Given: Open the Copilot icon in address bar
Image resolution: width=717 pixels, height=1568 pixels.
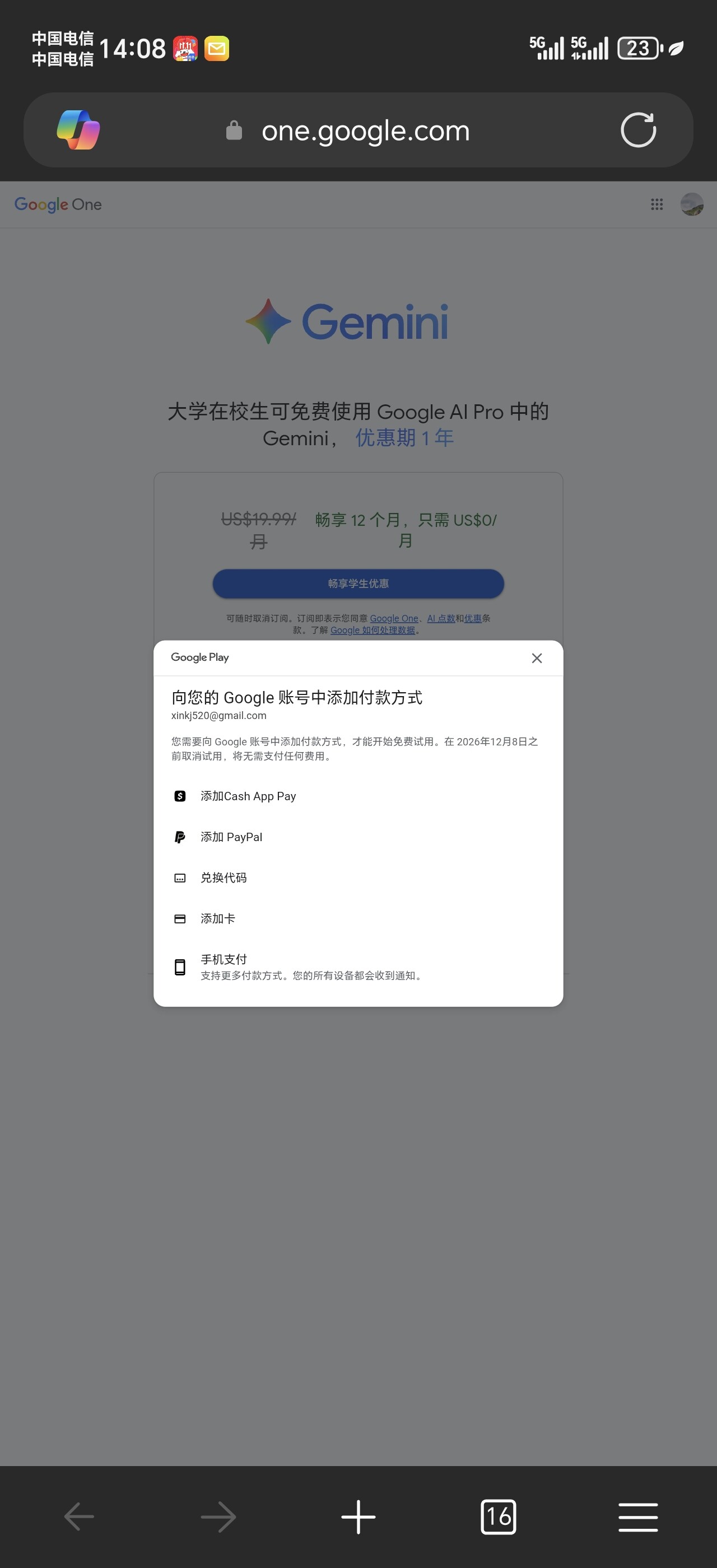Looking at the screenshot, I should tap(78, 130).
